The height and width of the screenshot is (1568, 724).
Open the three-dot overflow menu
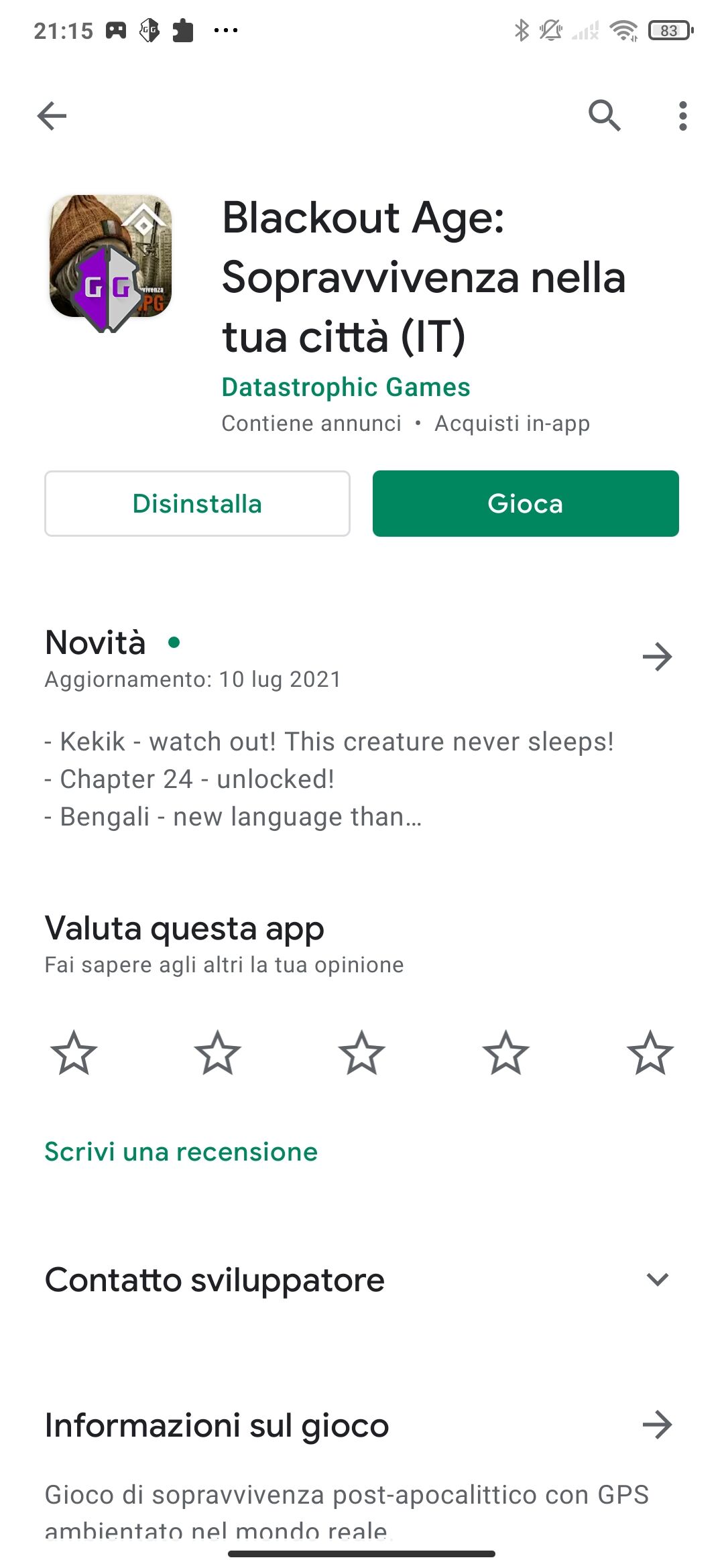[682, 116]
